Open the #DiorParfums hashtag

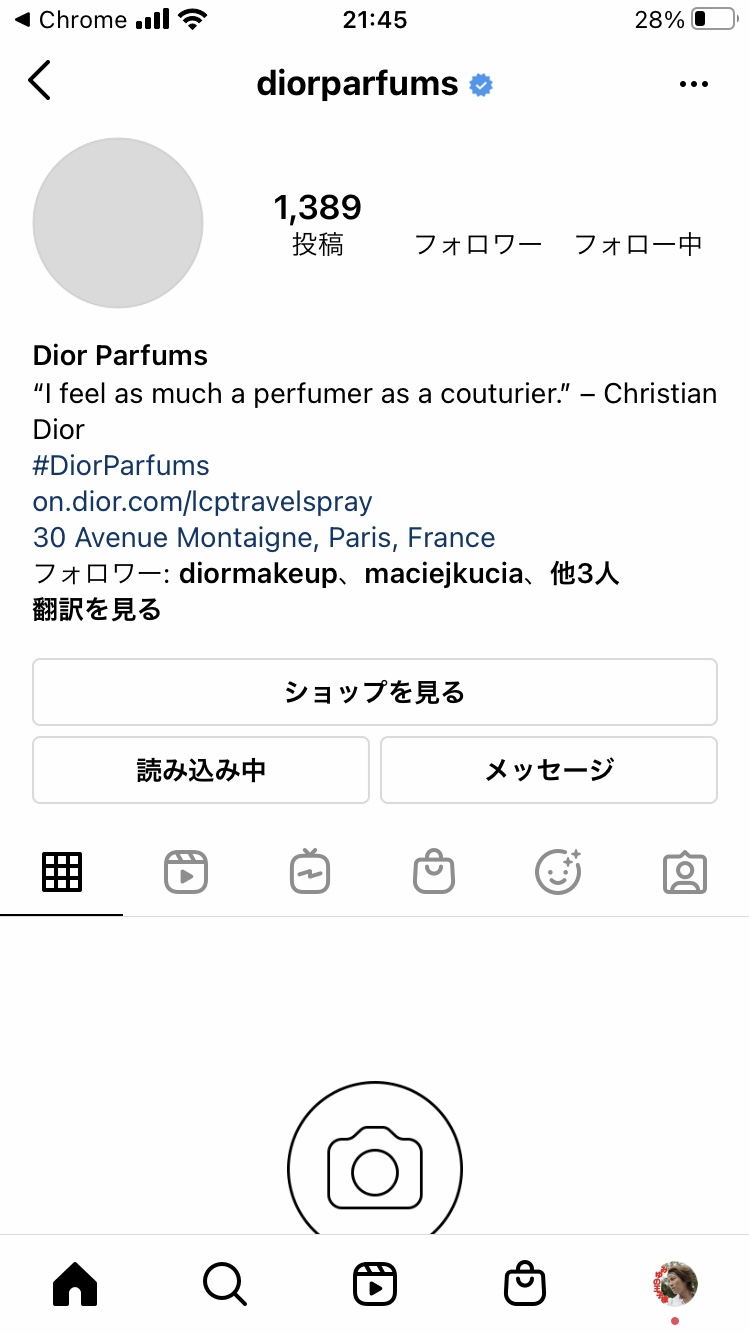pyautogui.click(x=121, y=466)
